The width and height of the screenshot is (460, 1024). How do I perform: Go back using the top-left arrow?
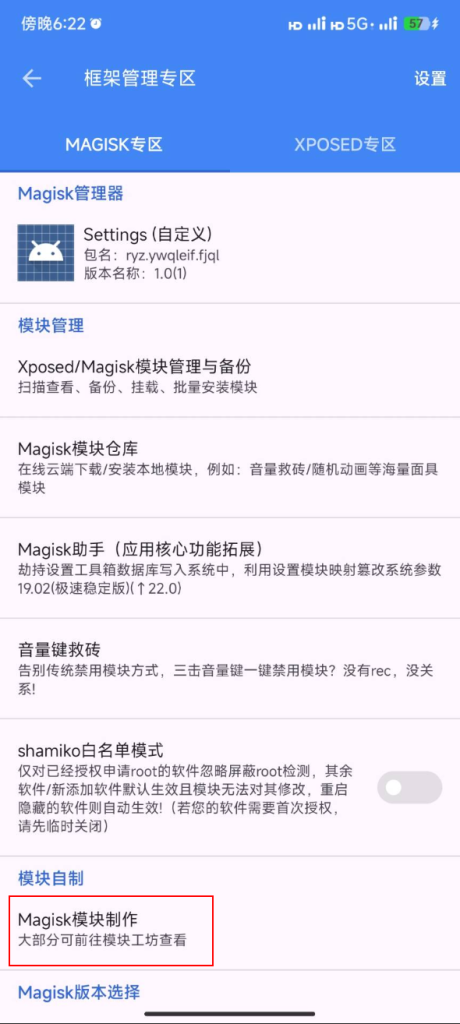point(31,79)
